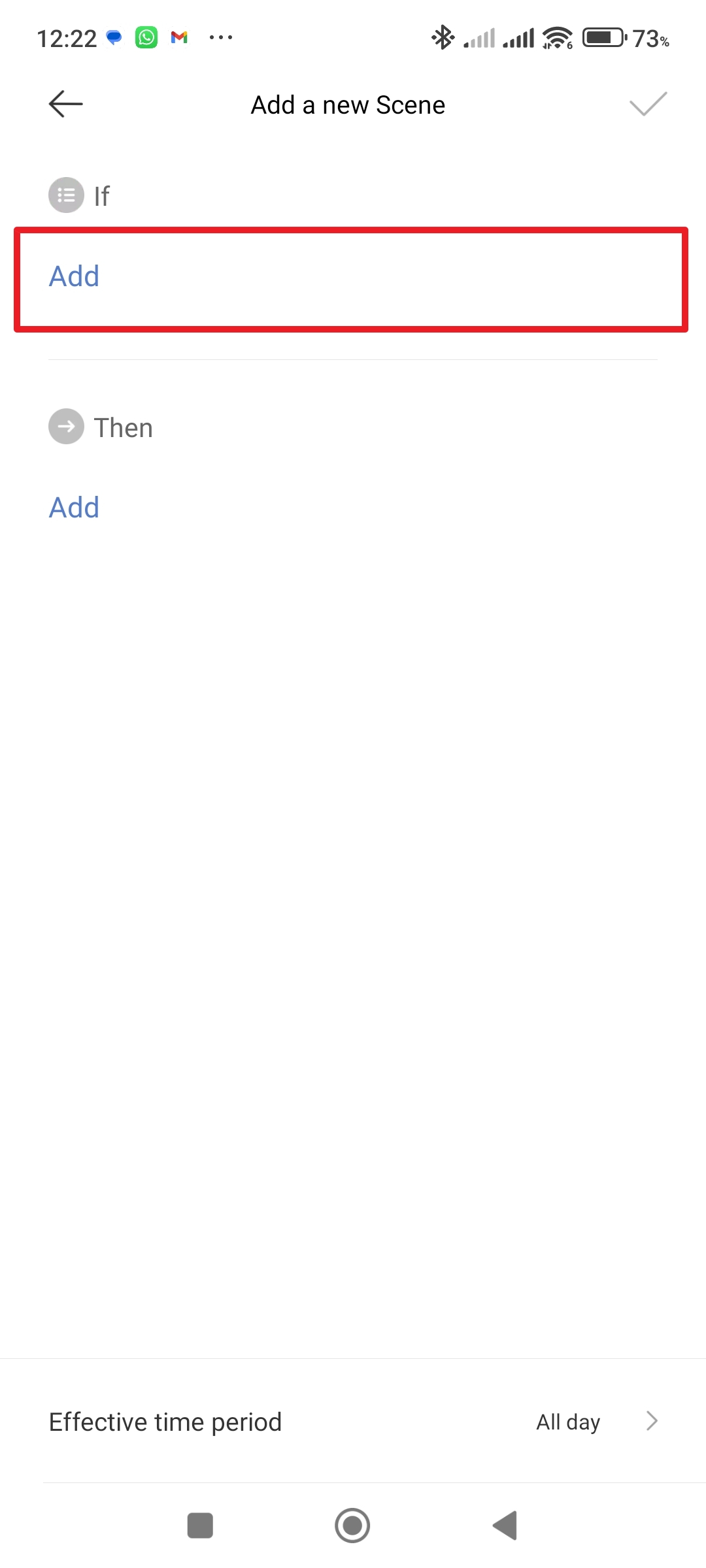
Task: Add an action under the Then section
Action: tap(75, 508)
